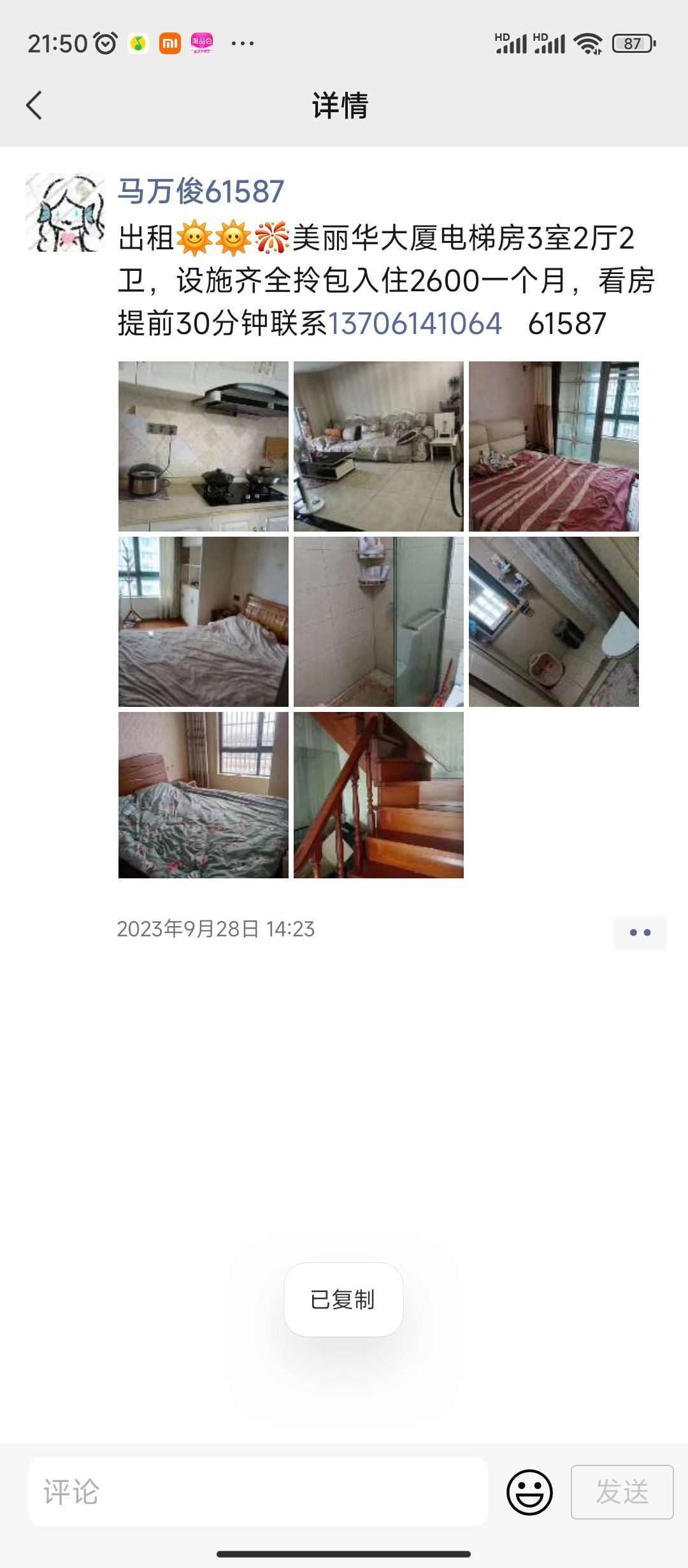Go back from the 详情 page
This screenshot has height=1568, width=688.
(34, 105)
